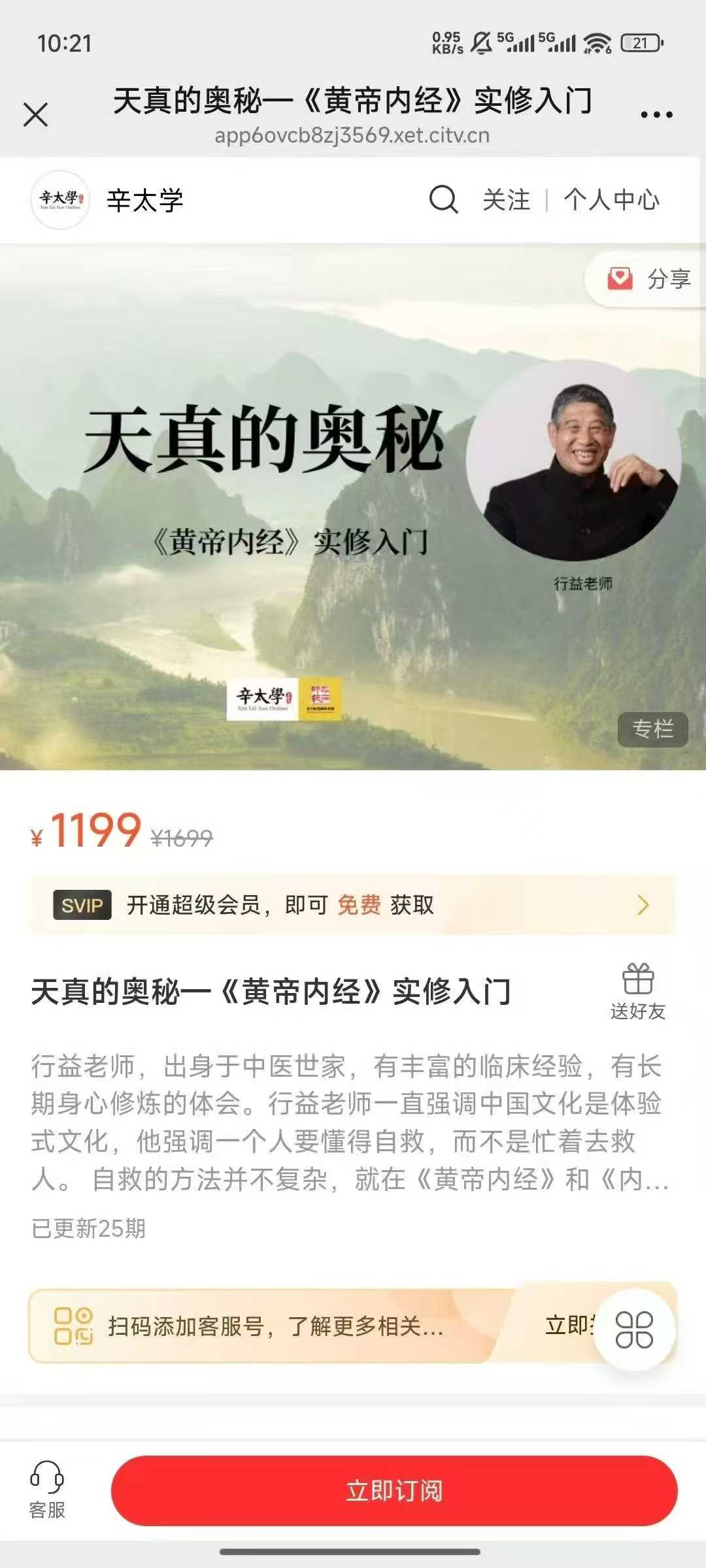Screen dimensions: 706x1568
Task: Open the search magnifier icon
Action: 443,199
